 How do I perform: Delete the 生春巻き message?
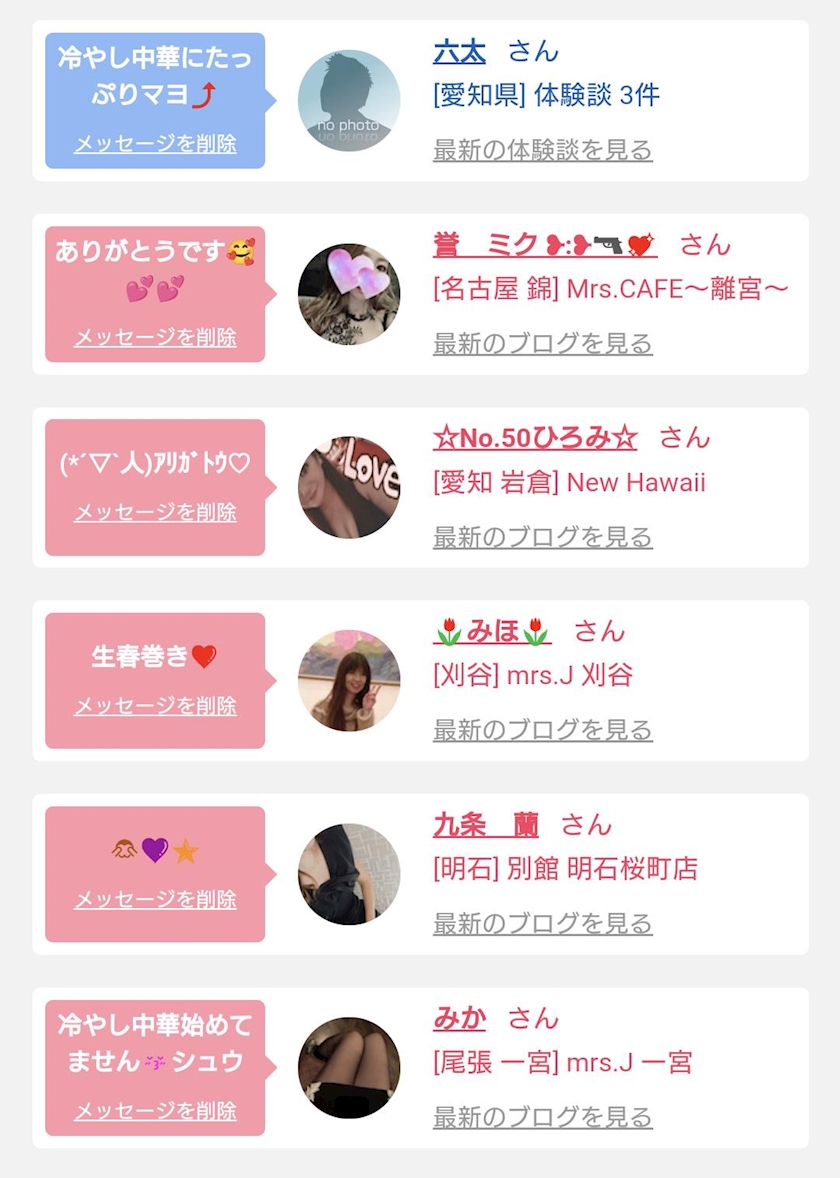155,706
